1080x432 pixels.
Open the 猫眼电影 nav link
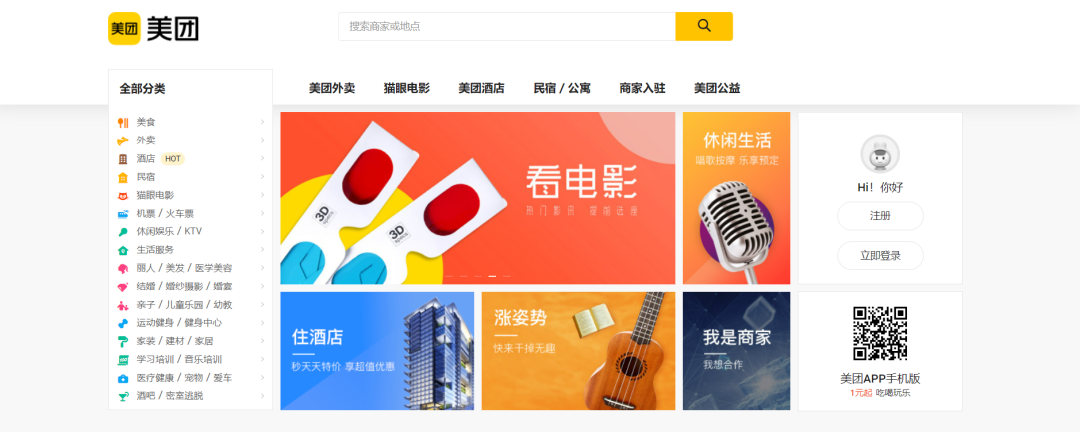pos(407,88)
